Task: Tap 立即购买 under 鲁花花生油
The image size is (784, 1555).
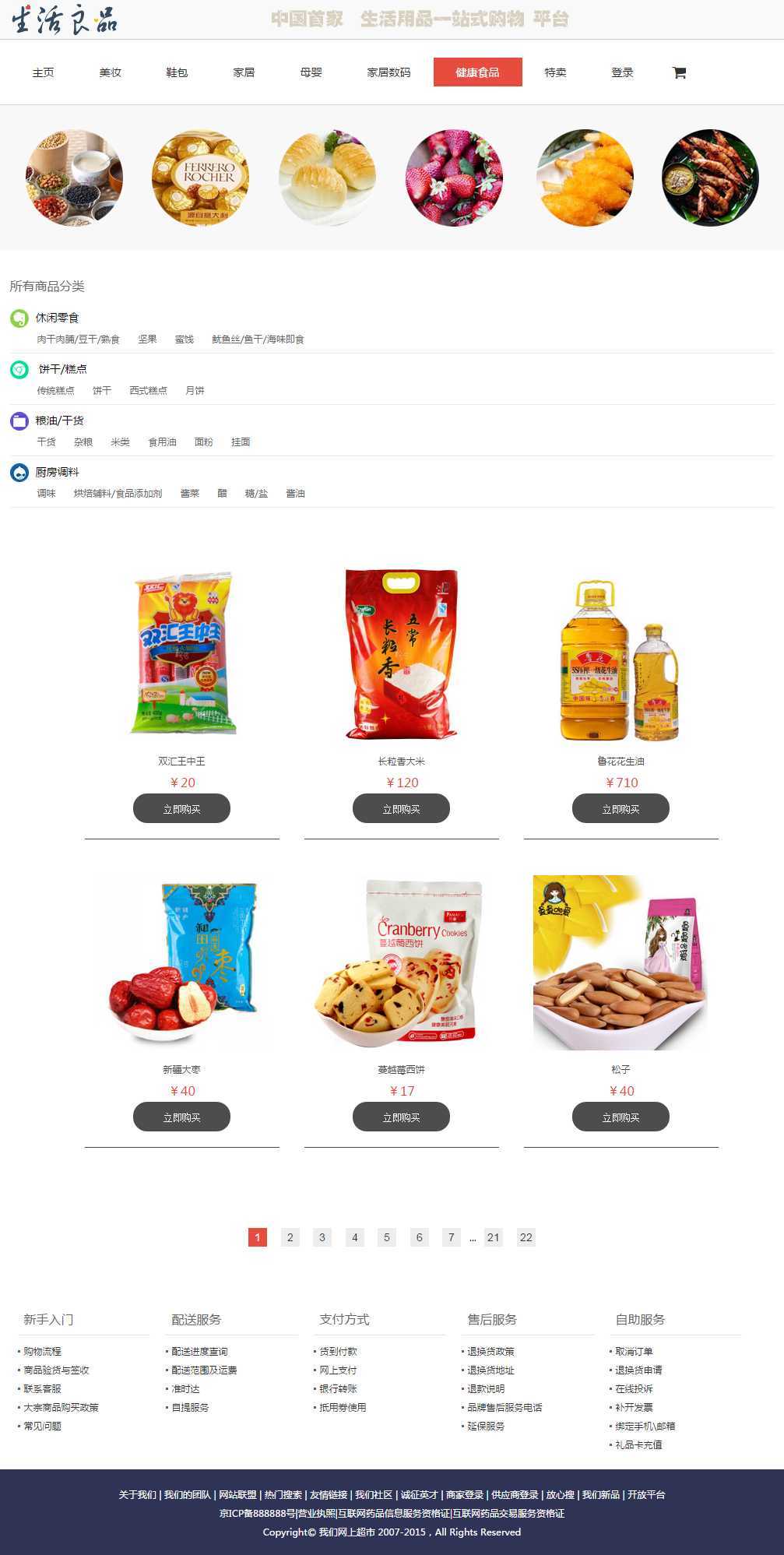Action: click(621, 808)
